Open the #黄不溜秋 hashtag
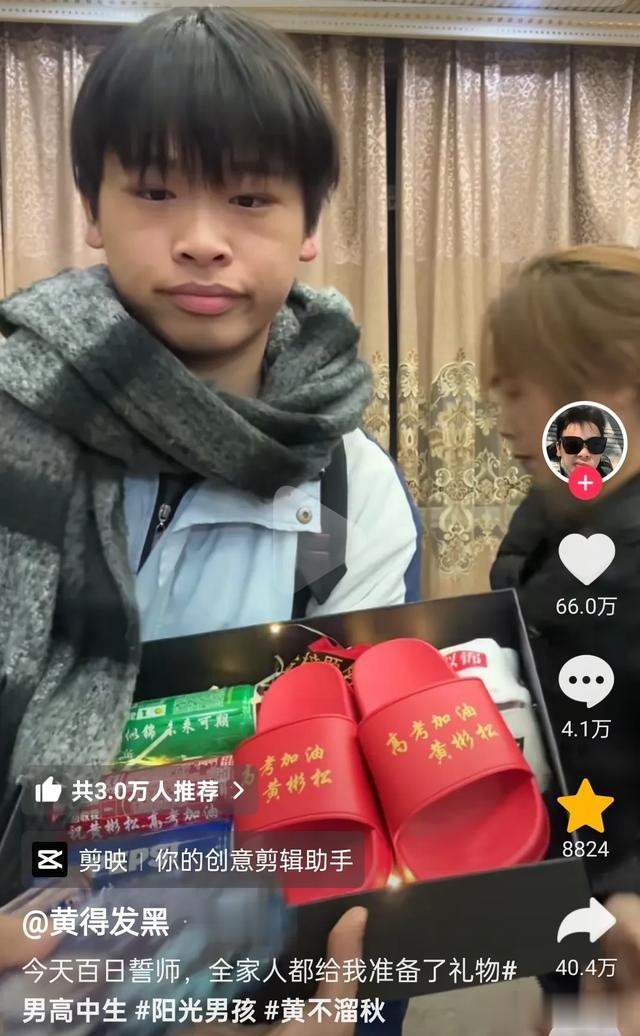This screenshot has width=640, height=1036. pos(324,1010)
